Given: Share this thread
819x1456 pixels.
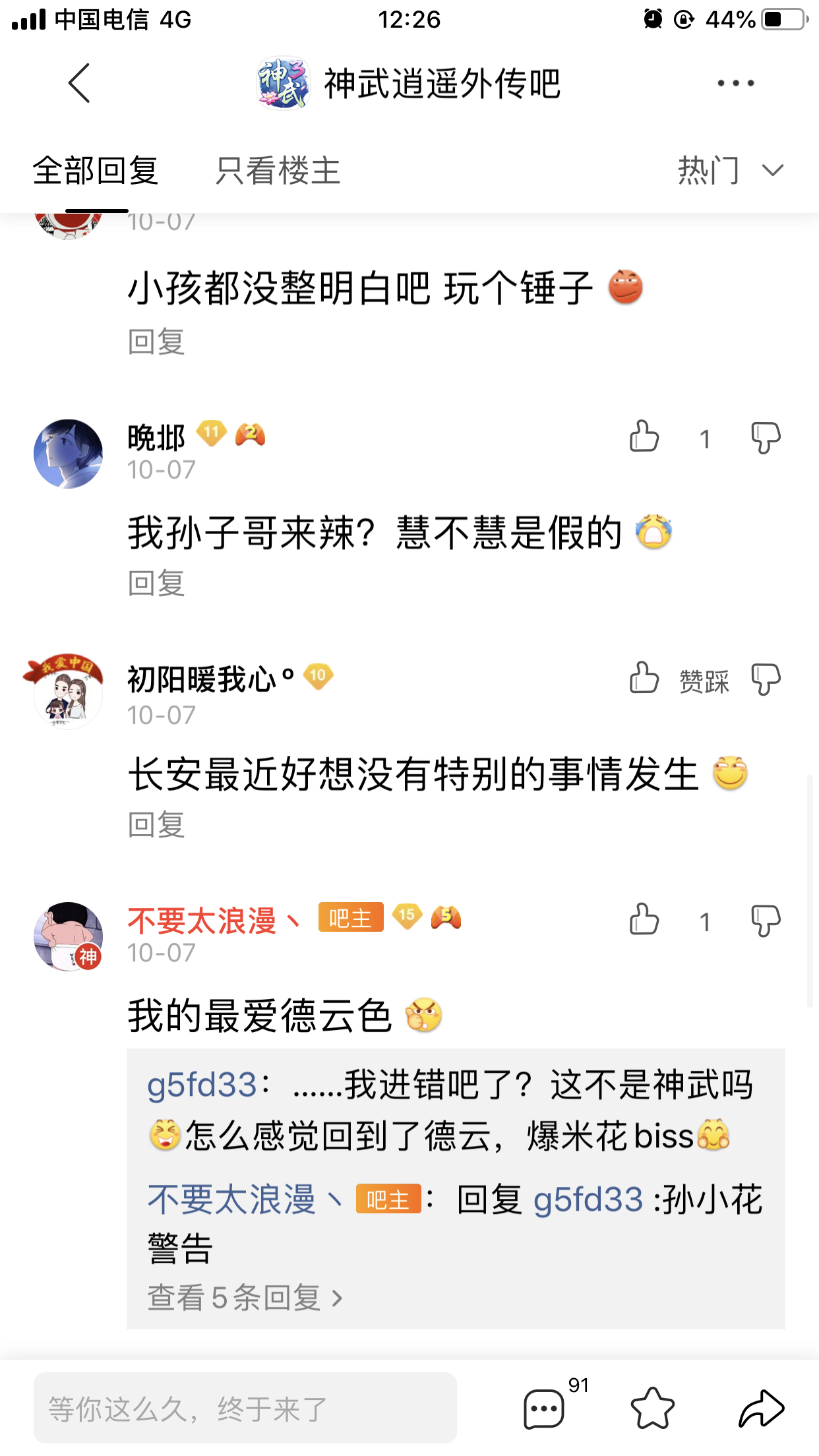Looking at the screenshot, I should coord(761,1409).
